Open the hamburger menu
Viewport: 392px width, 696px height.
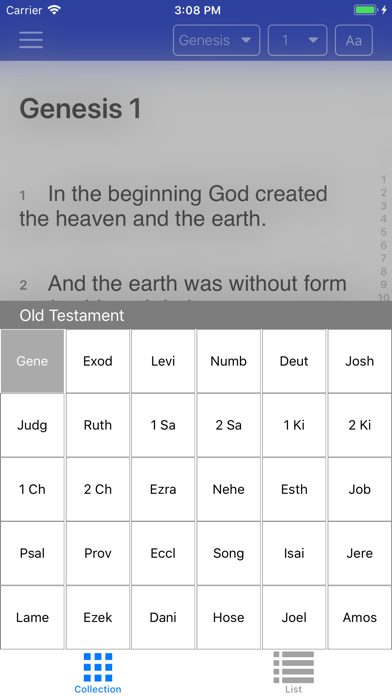tap(31, 40)
